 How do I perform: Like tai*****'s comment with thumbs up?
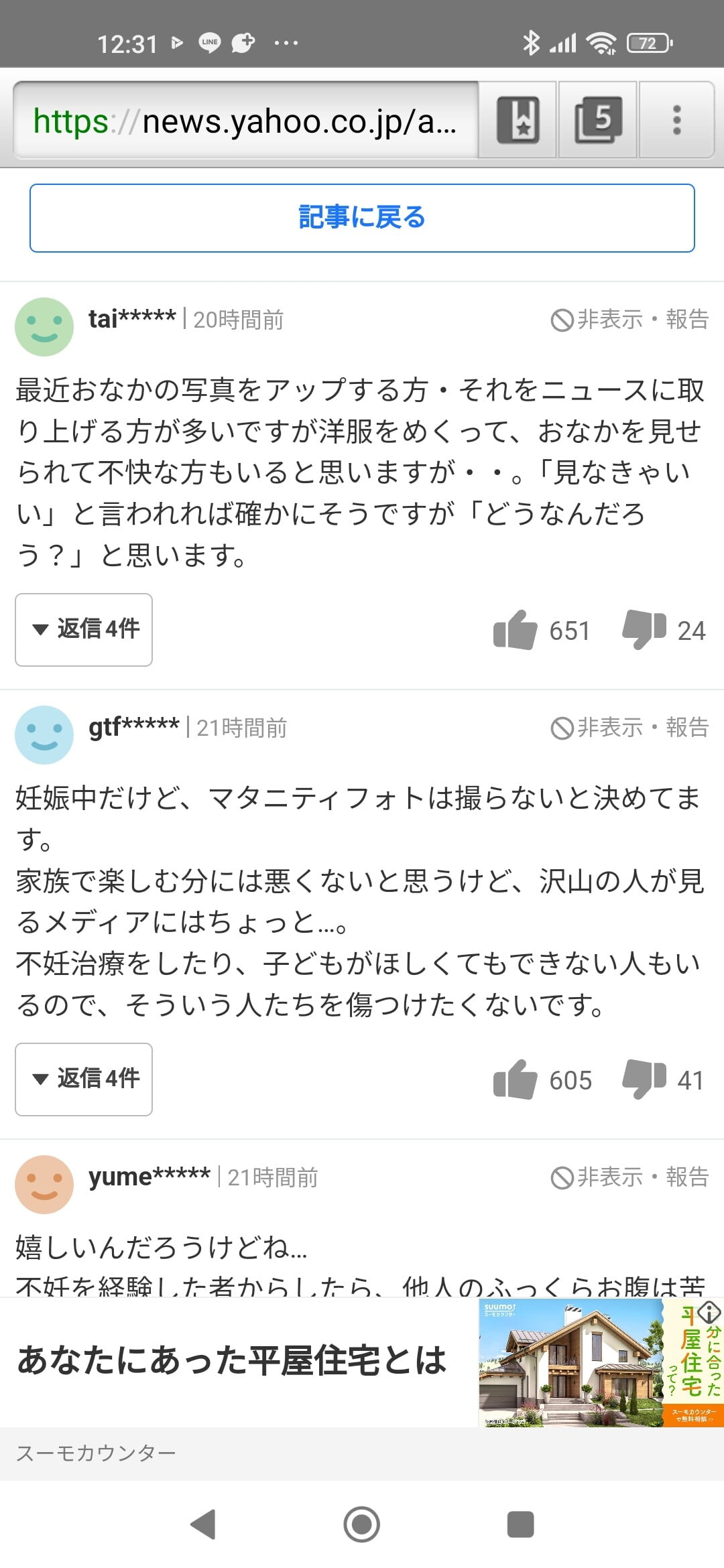click(x=515, y=630)
